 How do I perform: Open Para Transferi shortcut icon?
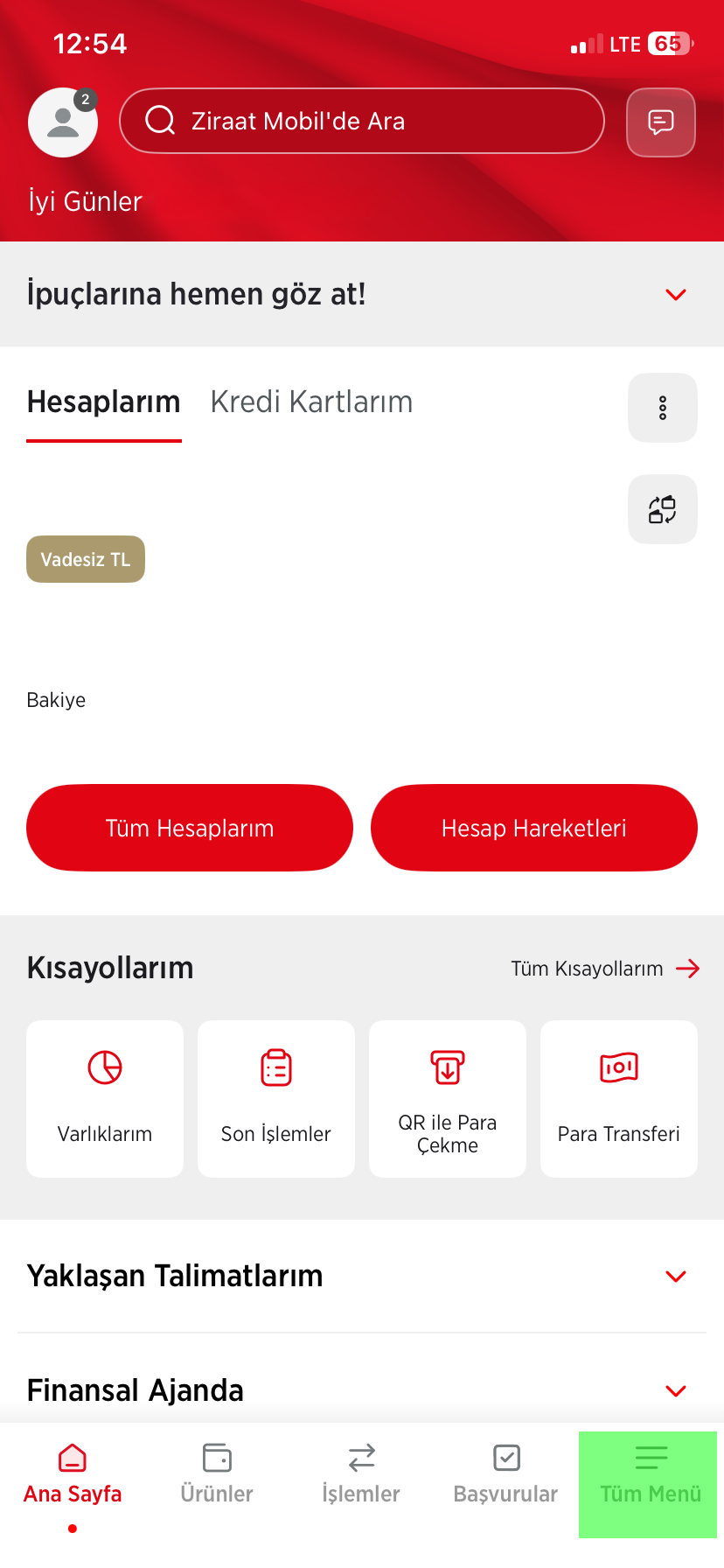click(x=618, y=1067)
